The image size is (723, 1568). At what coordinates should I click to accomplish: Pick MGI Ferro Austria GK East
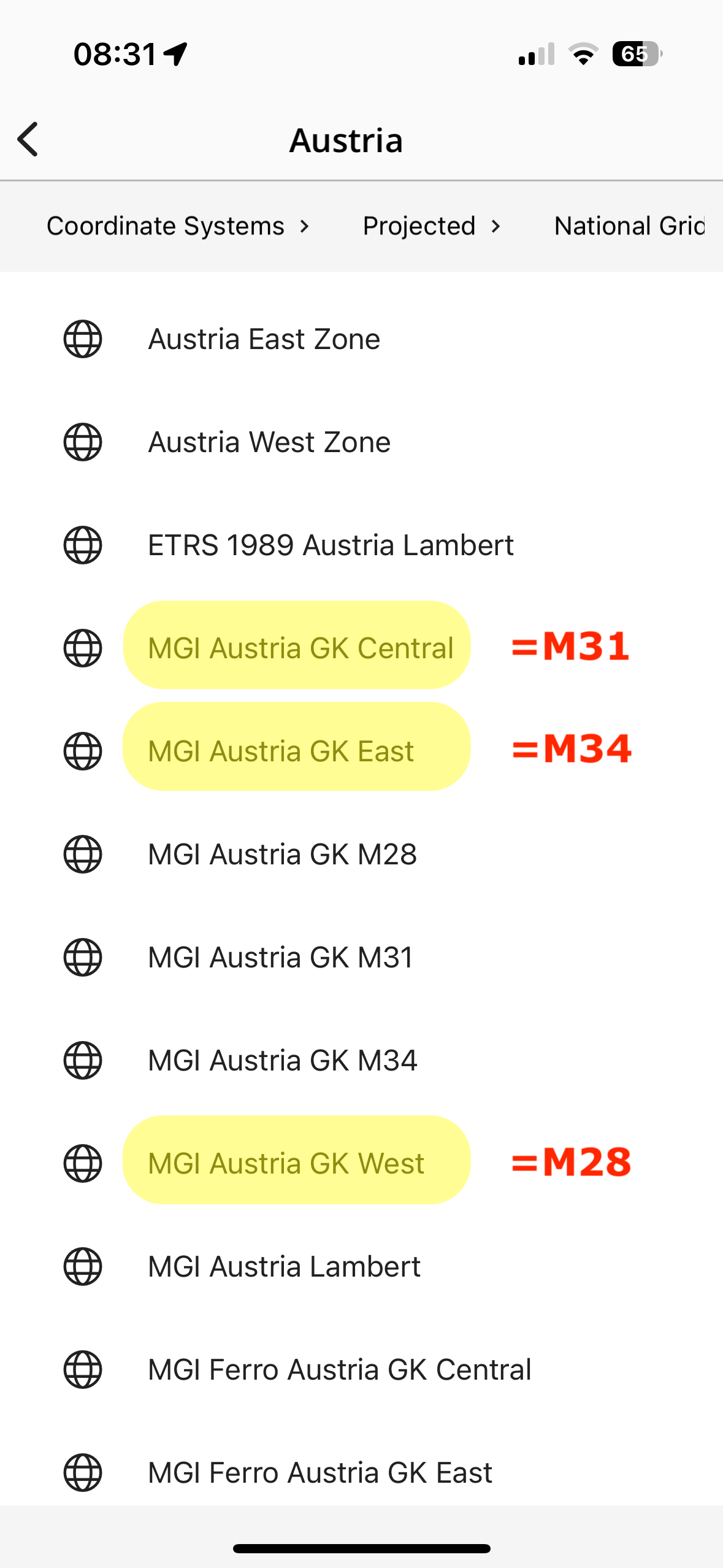[x=319, y=1473]
